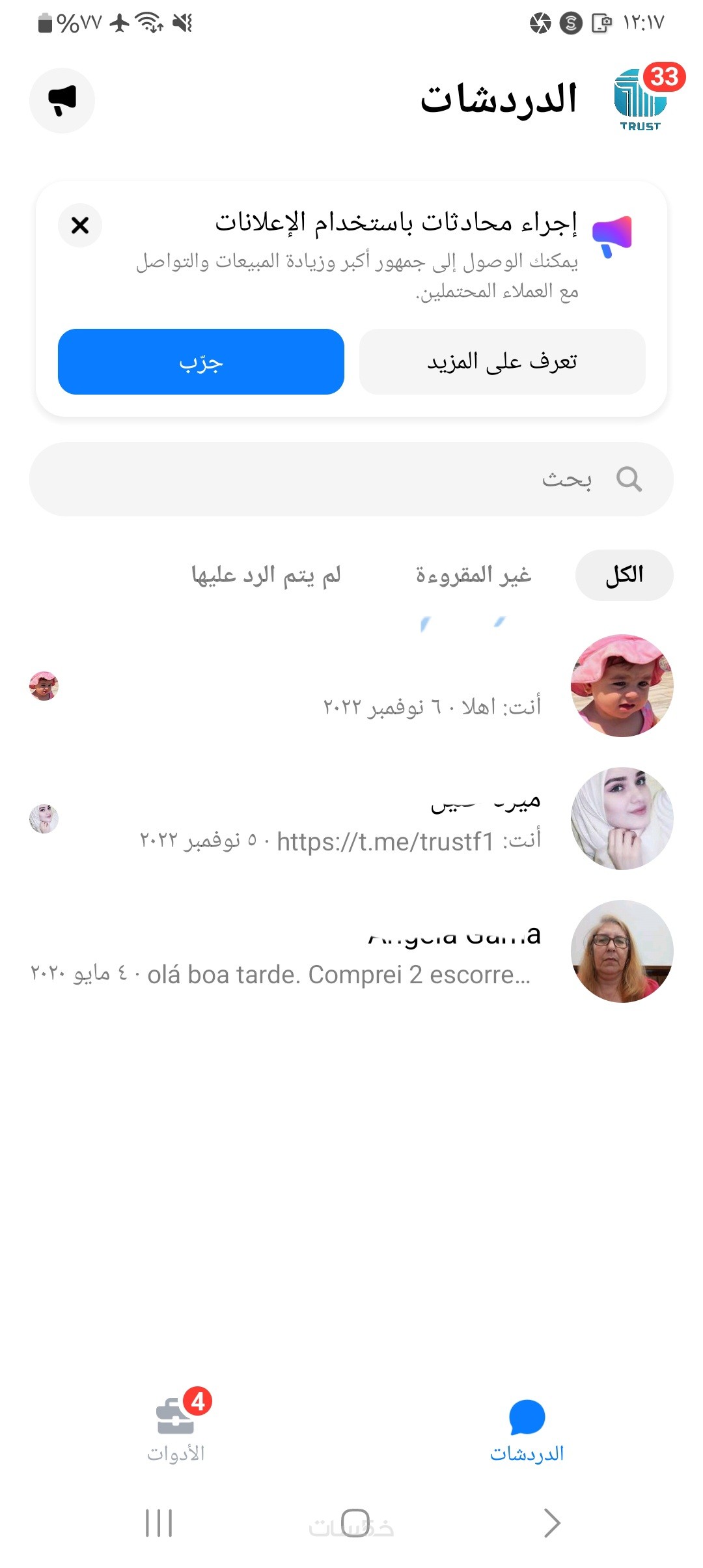This screenshot has width=703, height=1568.
Task: Tap the system back button
Action: point(551,1522)
